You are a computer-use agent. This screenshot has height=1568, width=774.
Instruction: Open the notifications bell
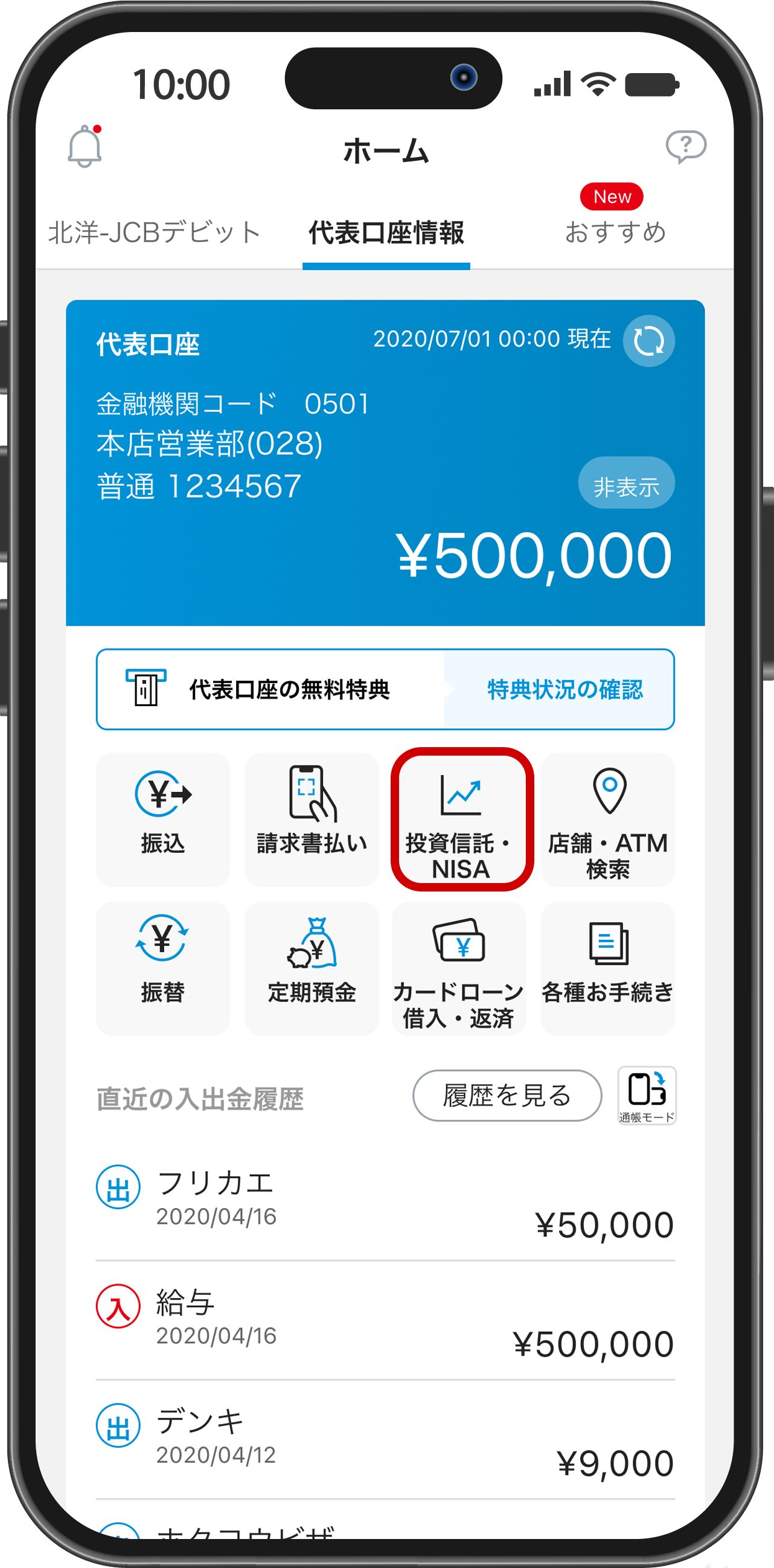click(85, 147)
